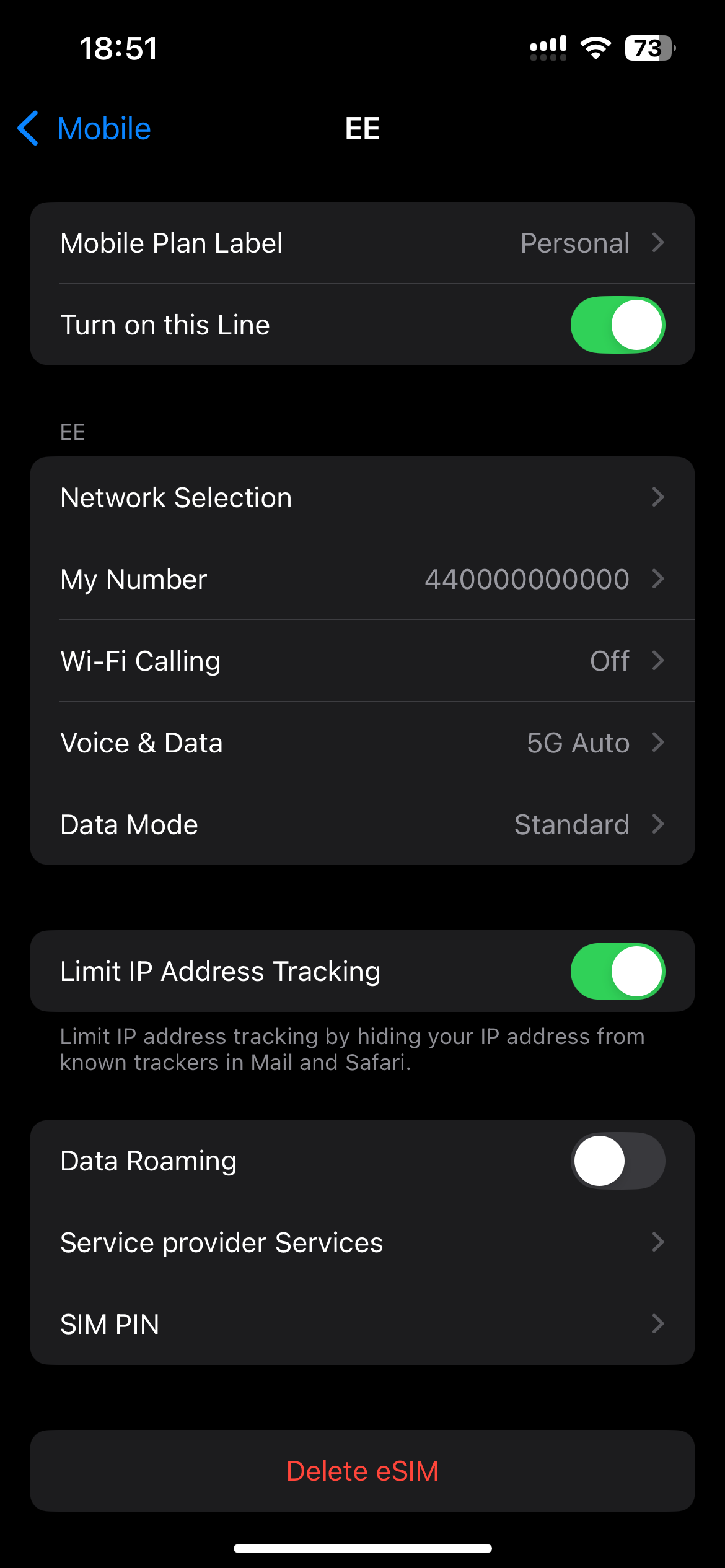
Task: Expand the Mobile Plan Label setting
Action: [362, 243]
